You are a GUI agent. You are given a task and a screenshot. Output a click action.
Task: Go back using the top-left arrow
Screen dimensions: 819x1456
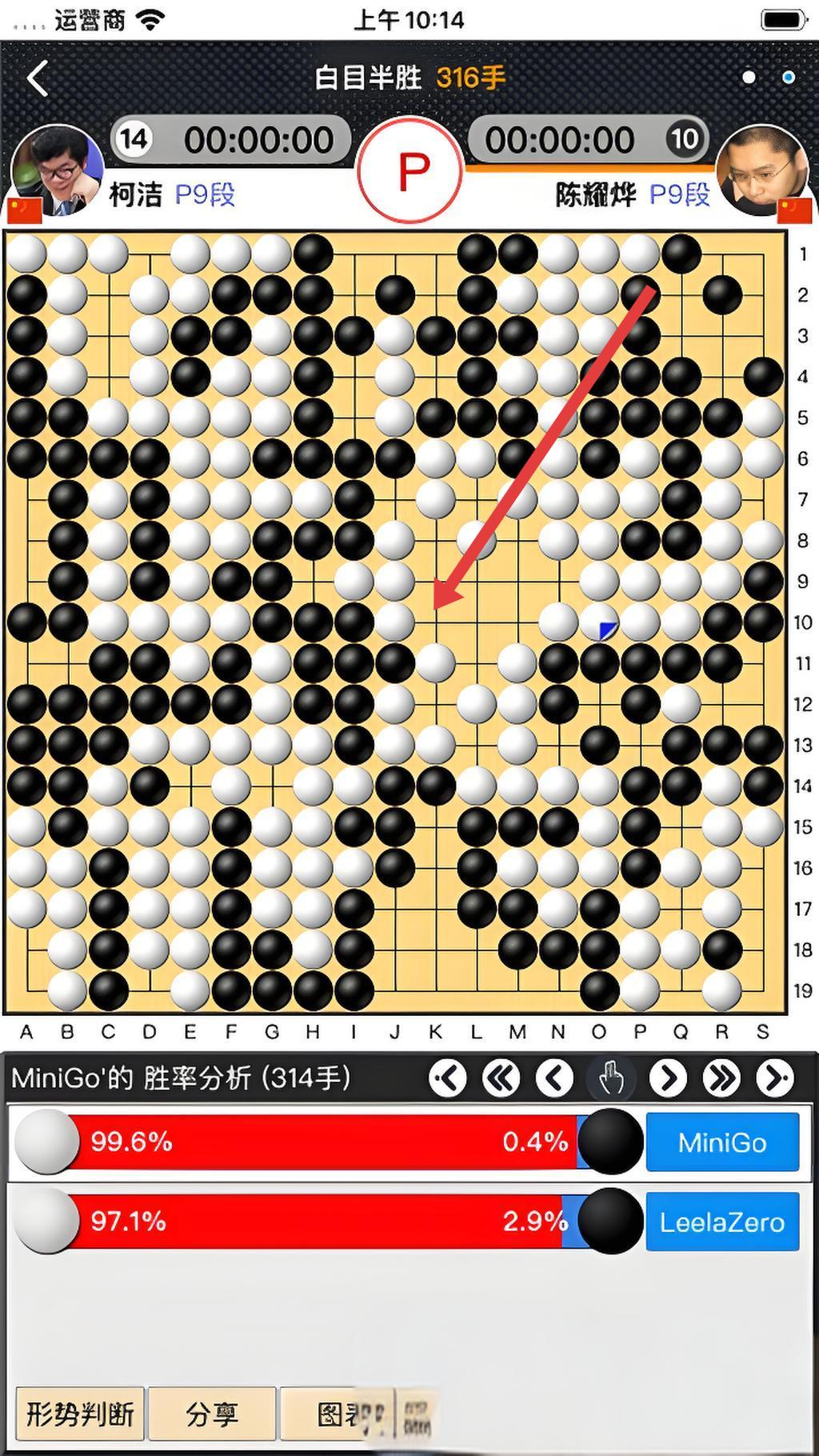[37, 78]
